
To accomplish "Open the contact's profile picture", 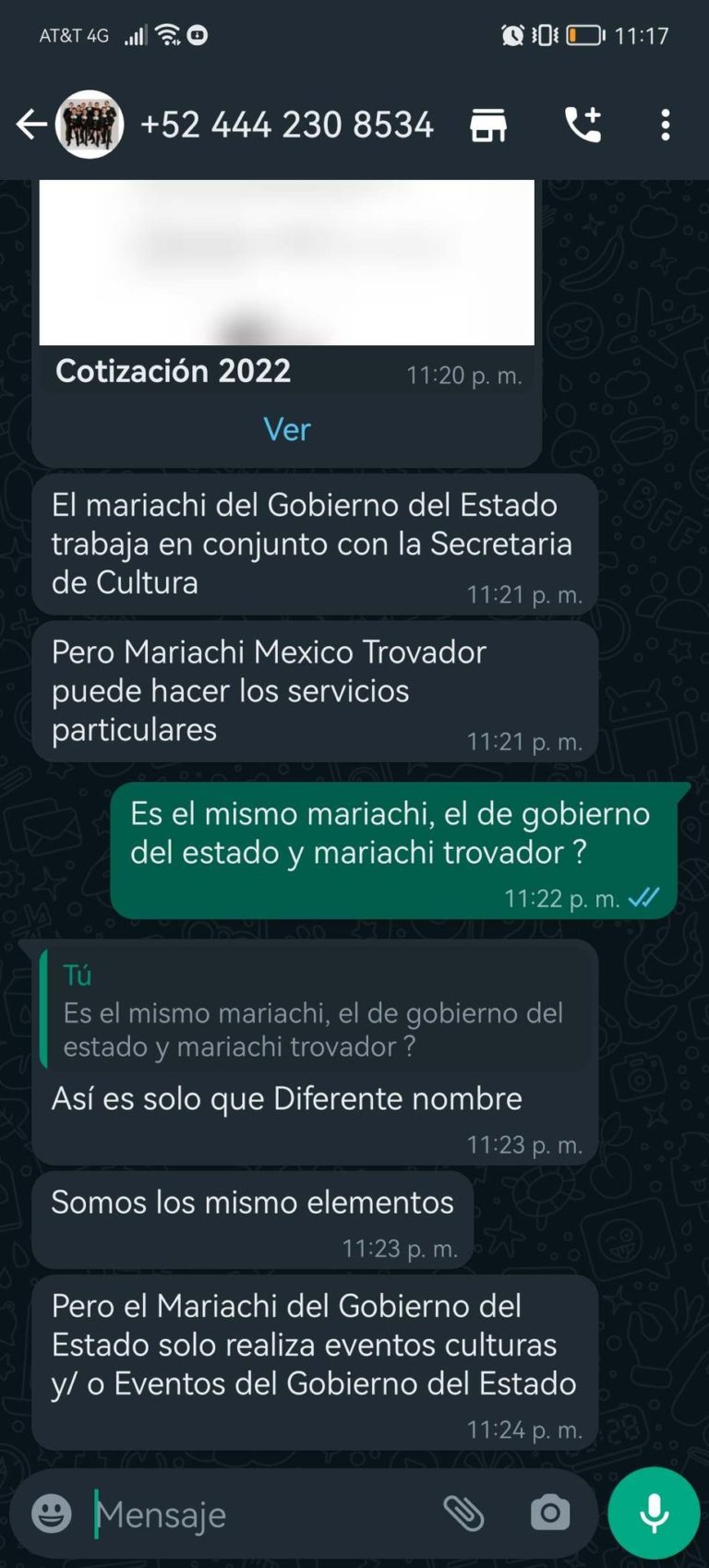I will pos(90,125).
